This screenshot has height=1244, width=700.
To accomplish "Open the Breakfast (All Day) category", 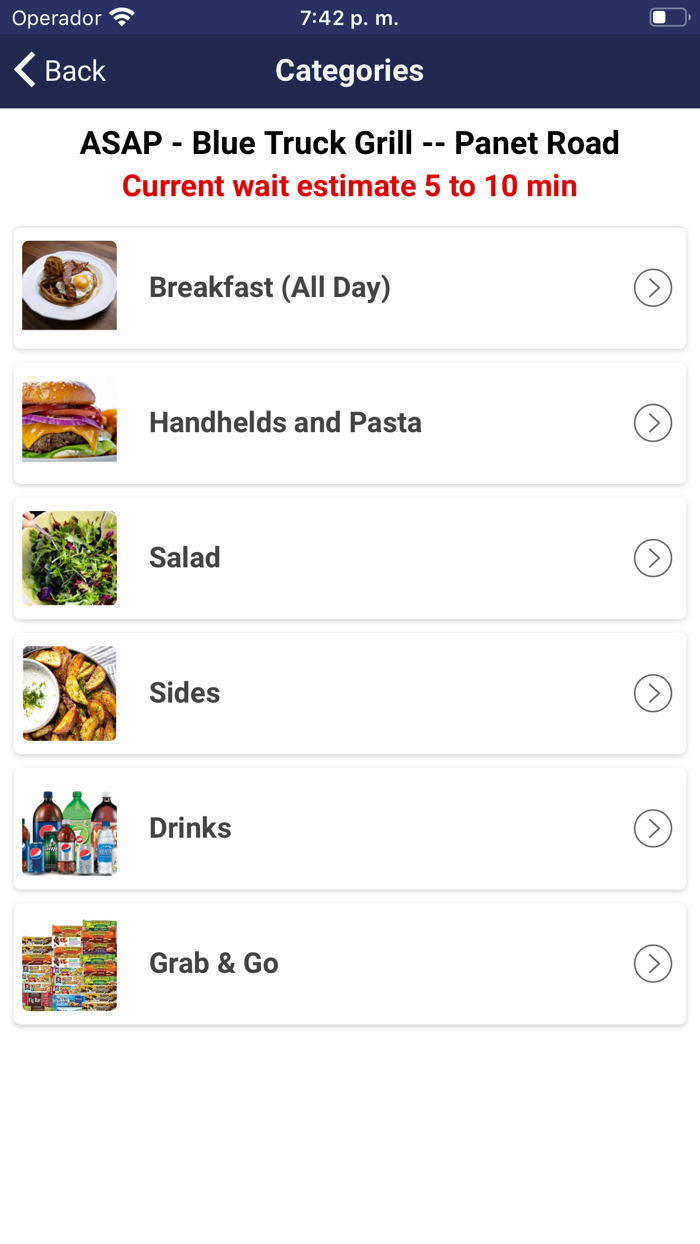I will [349, 288].
